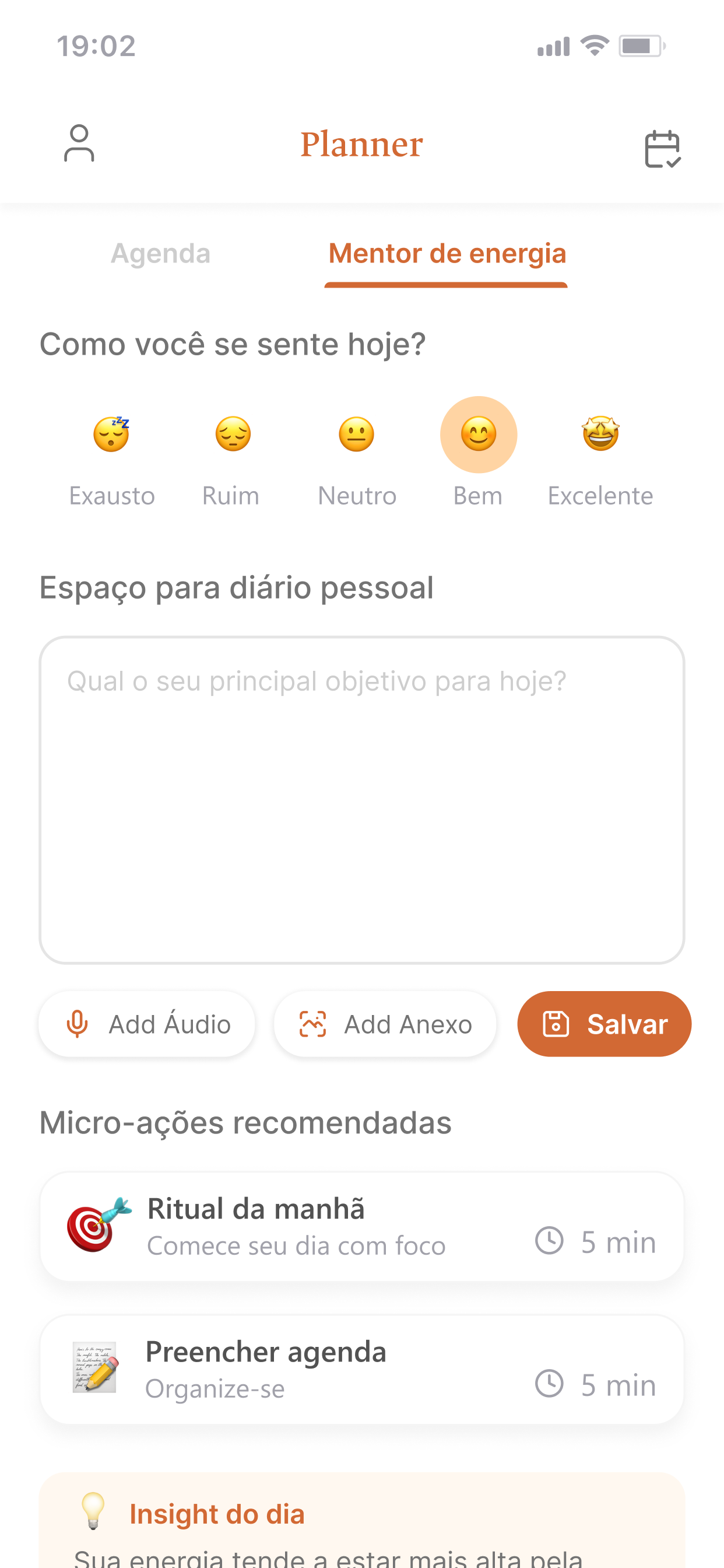Choose the Exausto mood emoji

pos(111,434)
